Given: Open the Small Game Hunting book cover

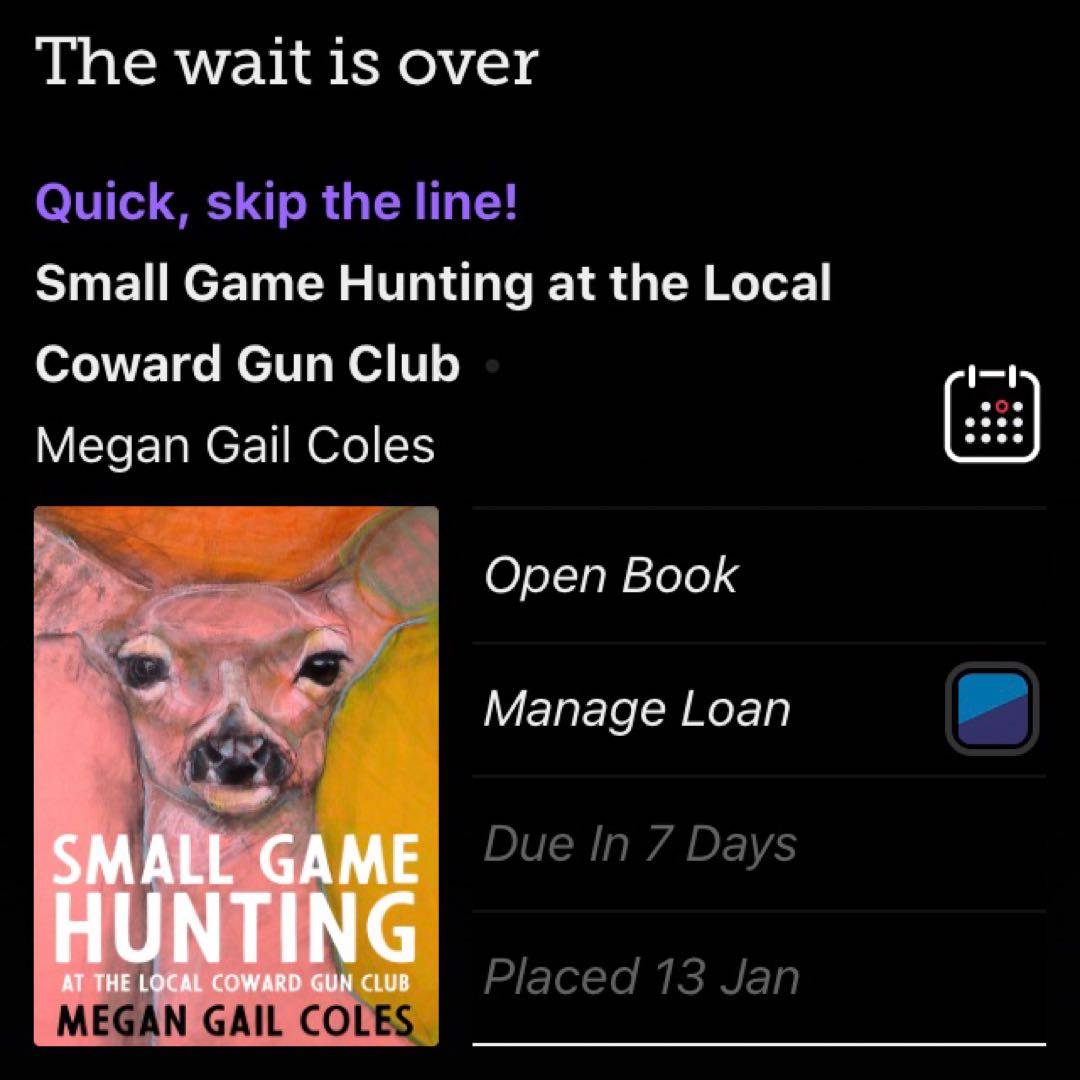Looking at the screenshot, I should [x=236, y=776].
